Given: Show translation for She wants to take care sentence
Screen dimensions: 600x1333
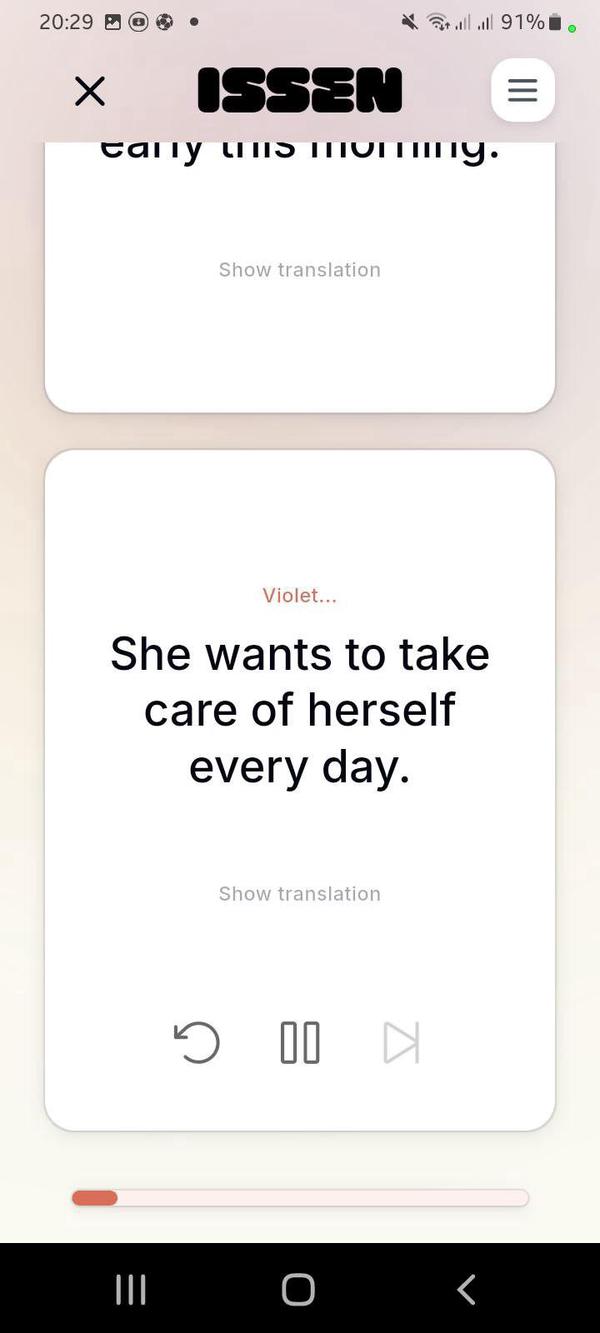Looking at the screenshot, I should tap(299, 894).
